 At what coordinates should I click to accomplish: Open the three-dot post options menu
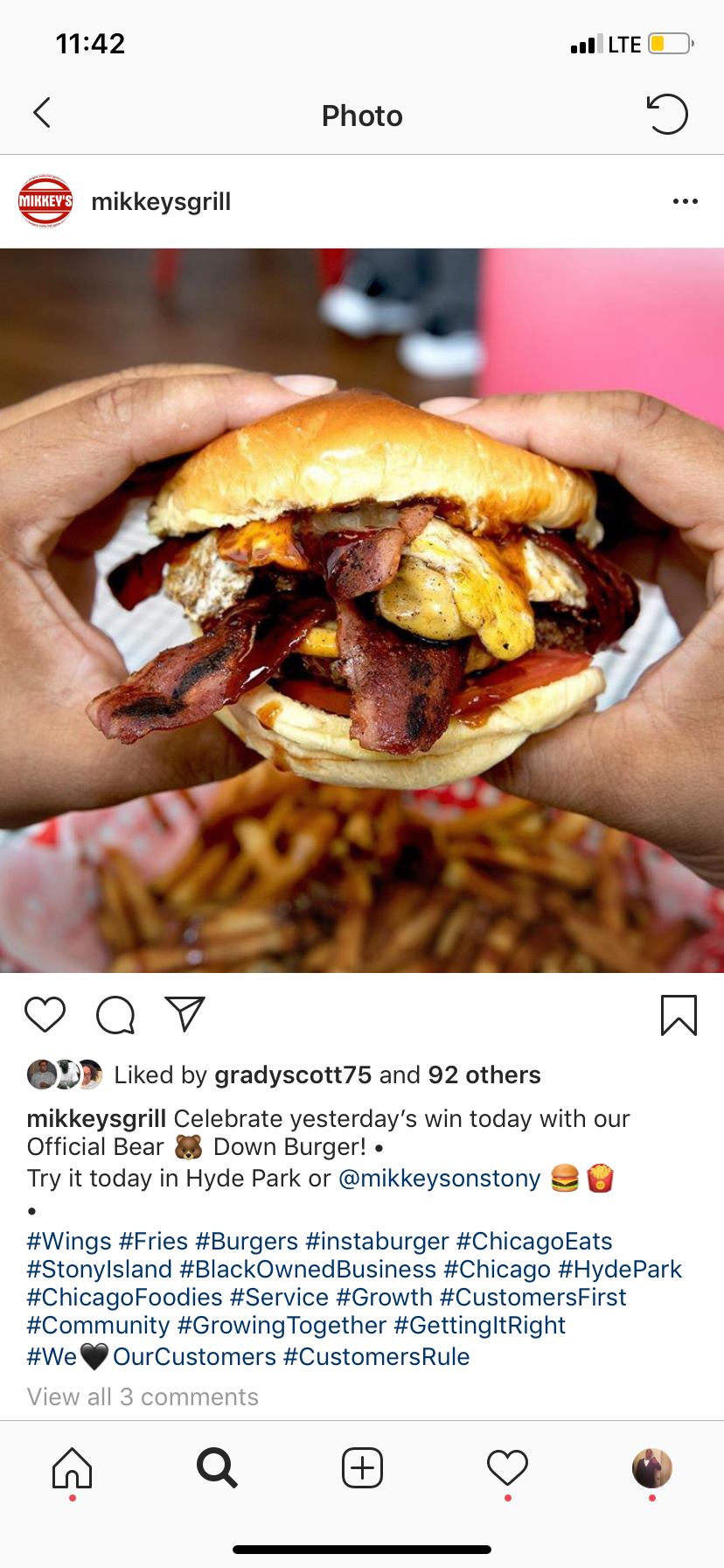coord(685,201)
